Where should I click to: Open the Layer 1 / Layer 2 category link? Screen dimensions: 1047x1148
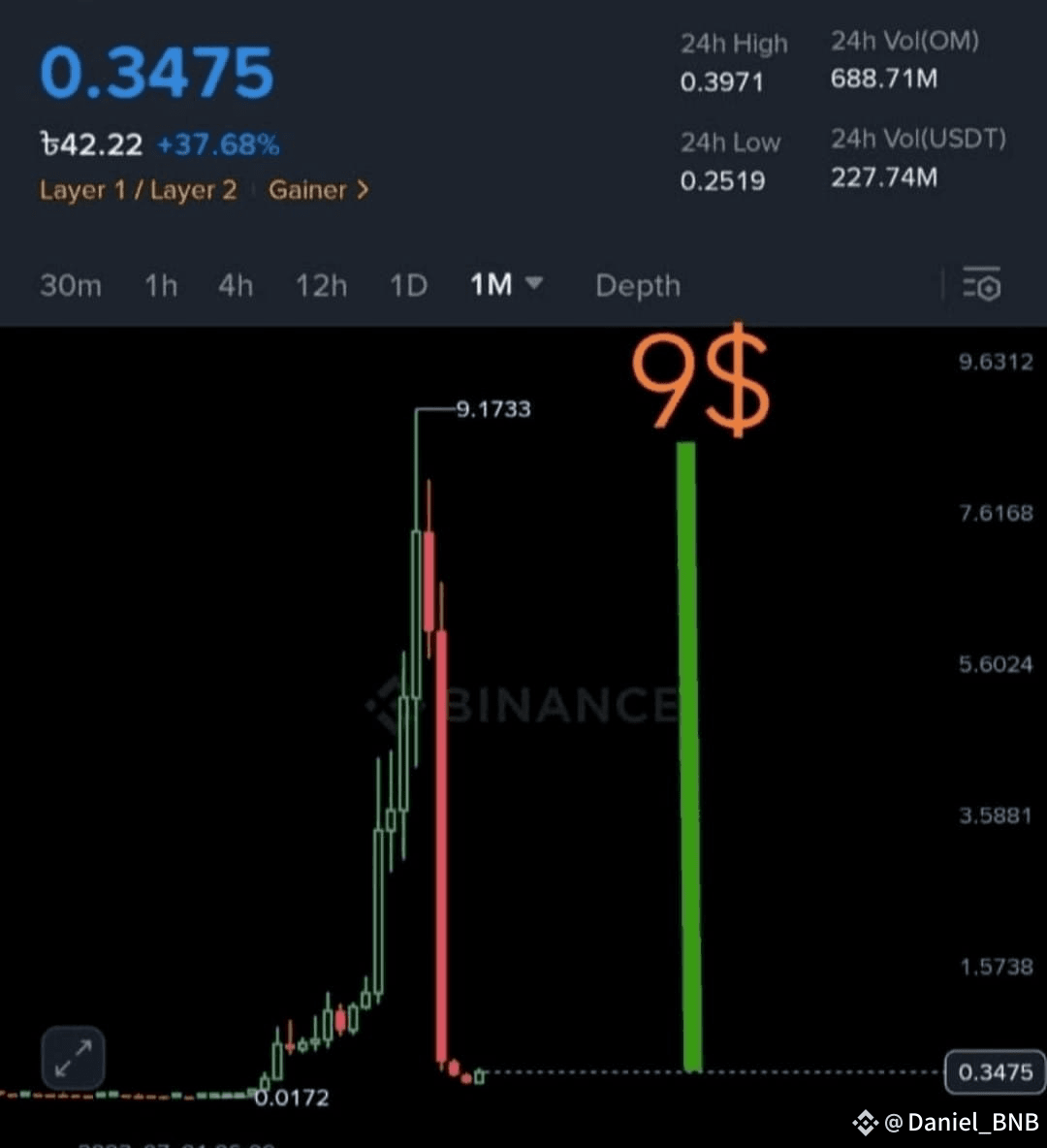coord(138,191)
